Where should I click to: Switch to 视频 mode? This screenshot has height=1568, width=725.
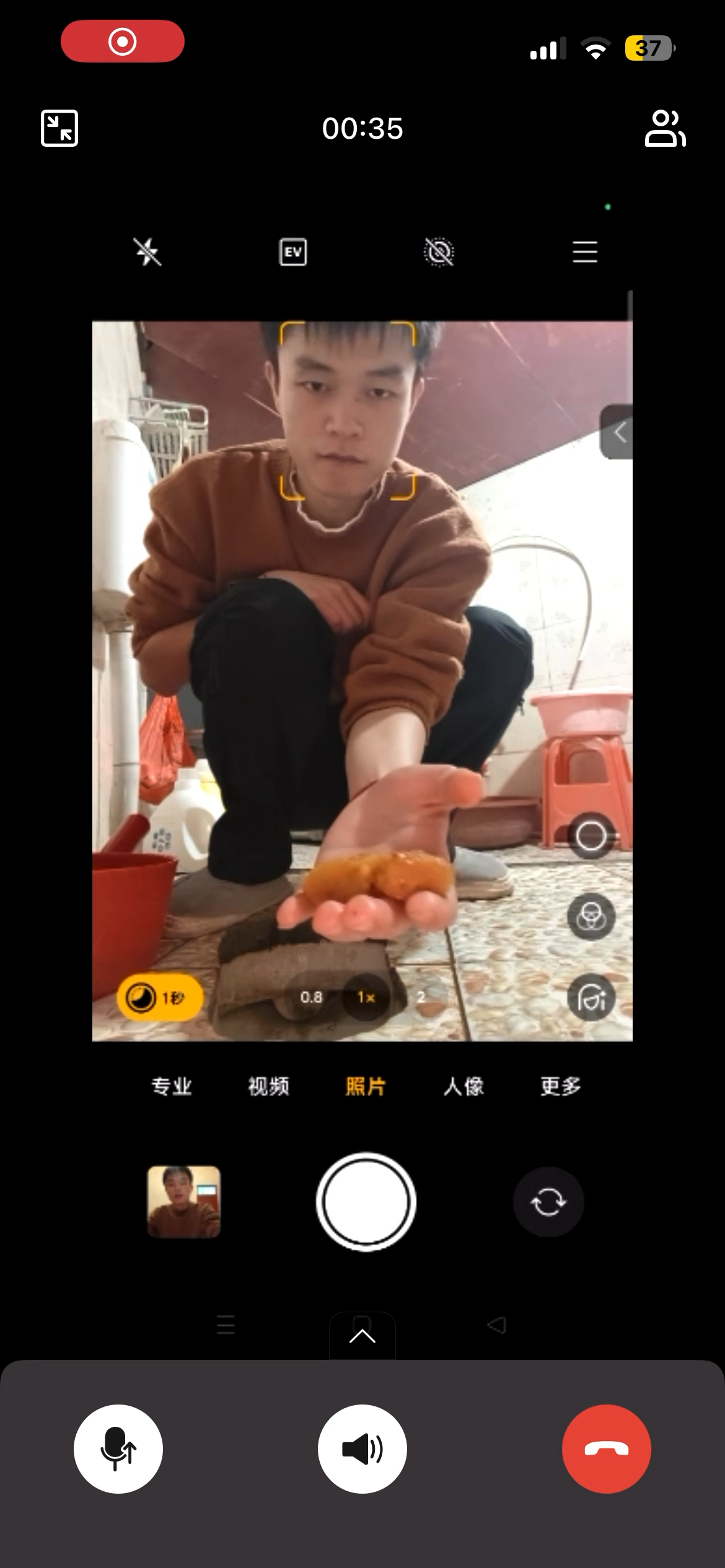268,1086
